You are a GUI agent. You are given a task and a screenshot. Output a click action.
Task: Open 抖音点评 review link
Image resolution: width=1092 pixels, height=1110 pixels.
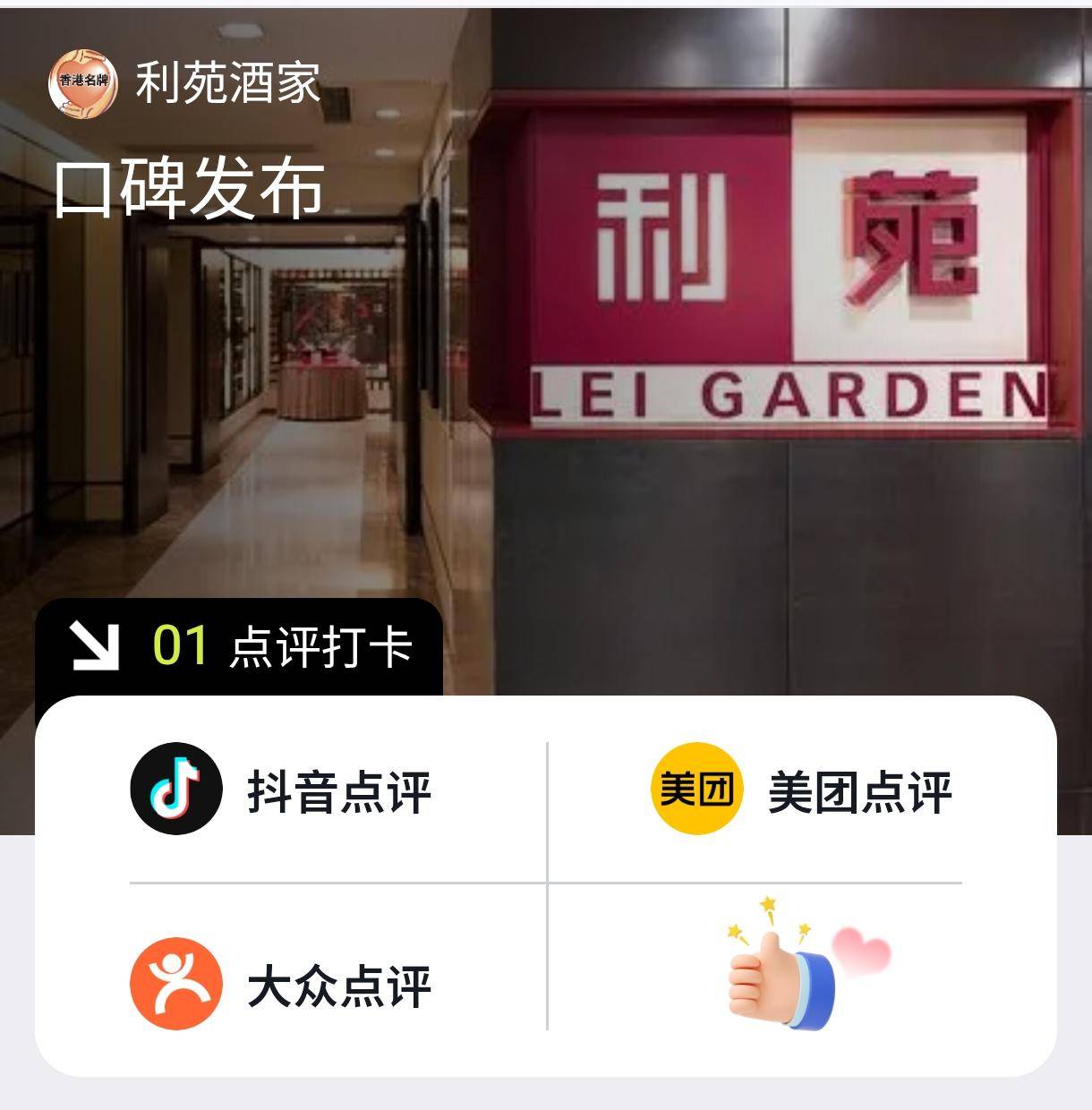point(282,790)
